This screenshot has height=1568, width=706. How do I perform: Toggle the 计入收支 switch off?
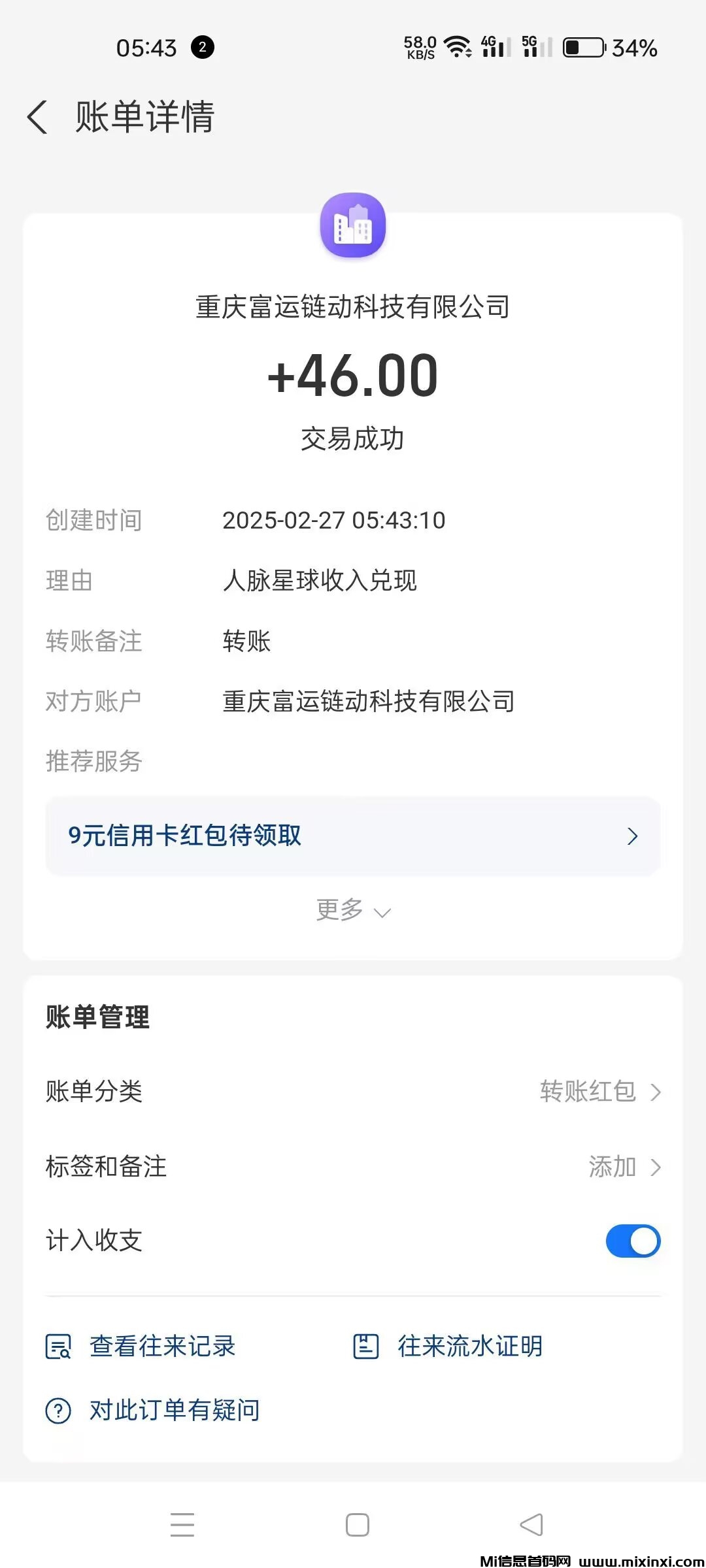(632, 1241)
